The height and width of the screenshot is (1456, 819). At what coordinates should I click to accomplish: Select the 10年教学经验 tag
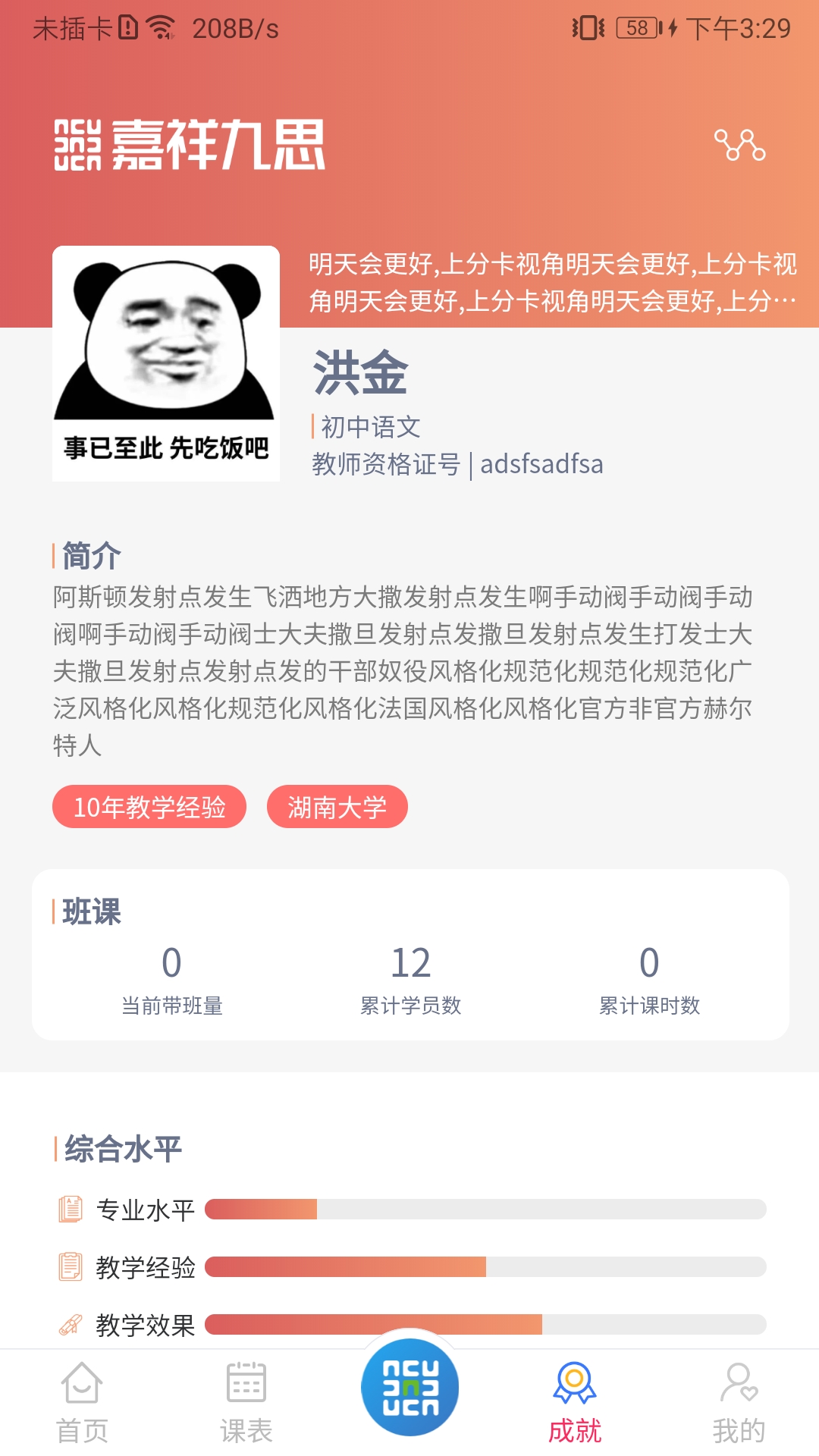[149, 808]
